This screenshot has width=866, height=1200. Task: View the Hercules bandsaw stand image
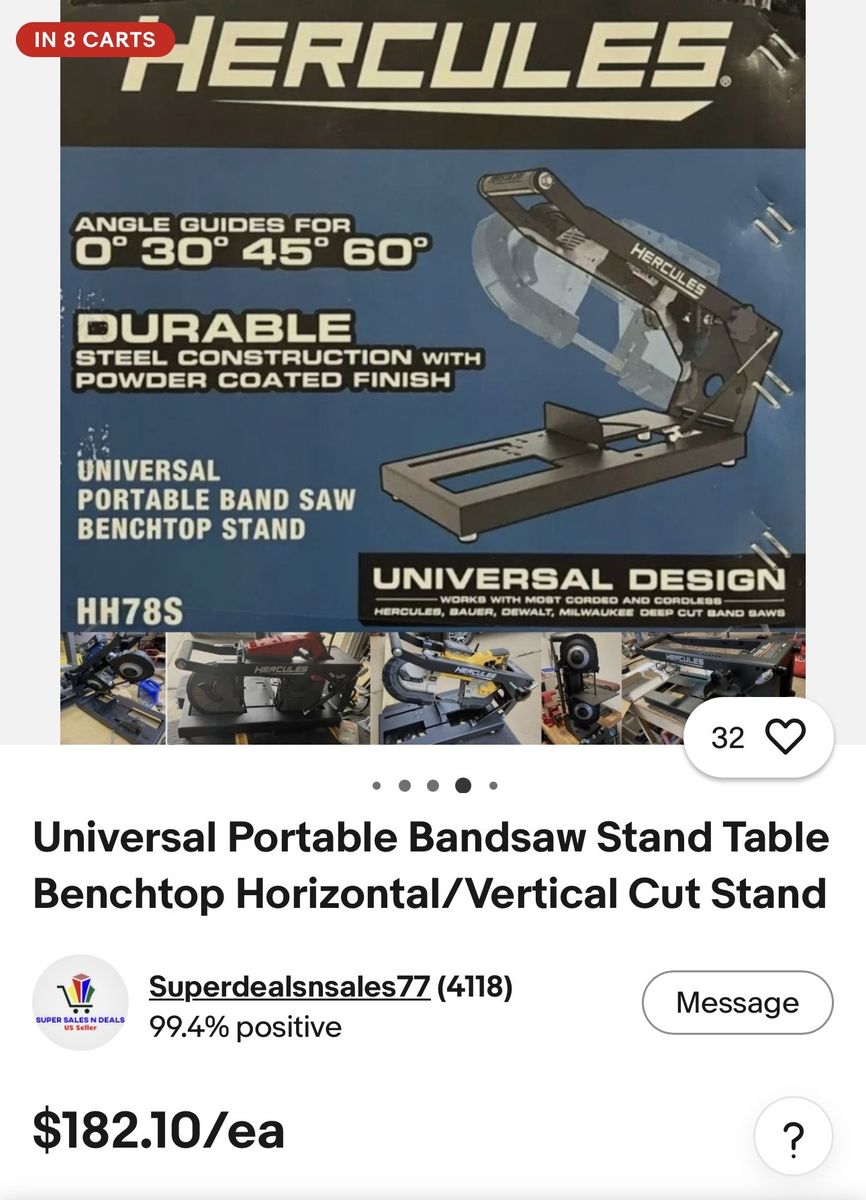pos(432,370)
